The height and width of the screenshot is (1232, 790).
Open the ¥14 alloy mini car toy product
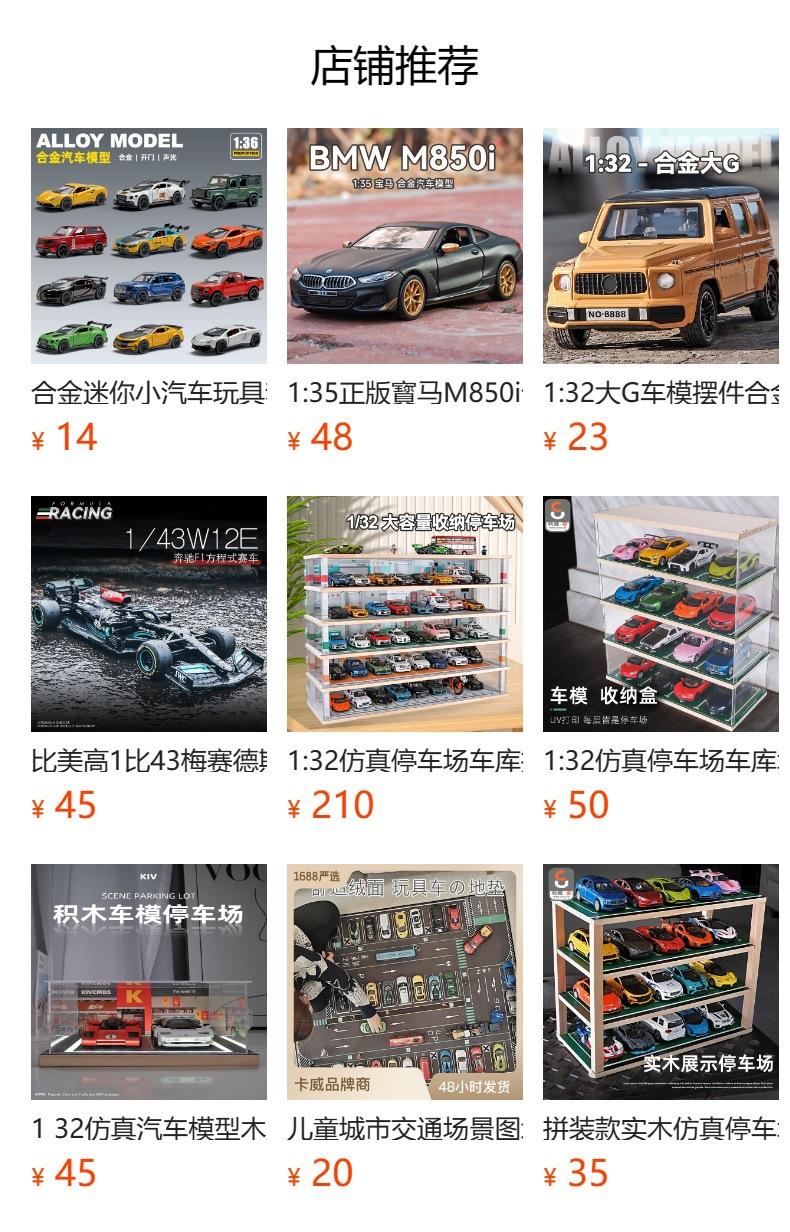tap(149, 246)
